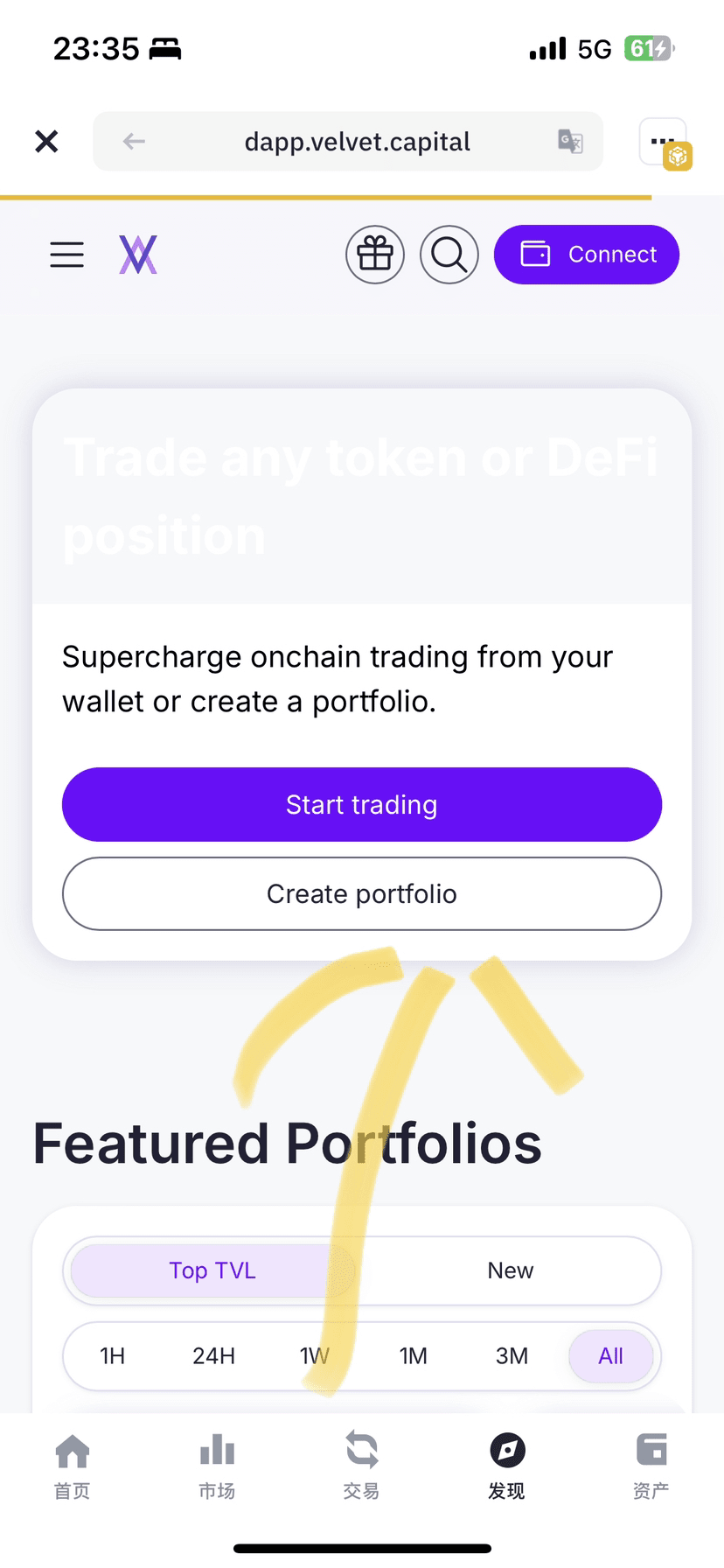Tap Start trading
Screen dimensions: 724x1568
pos(362,805)
